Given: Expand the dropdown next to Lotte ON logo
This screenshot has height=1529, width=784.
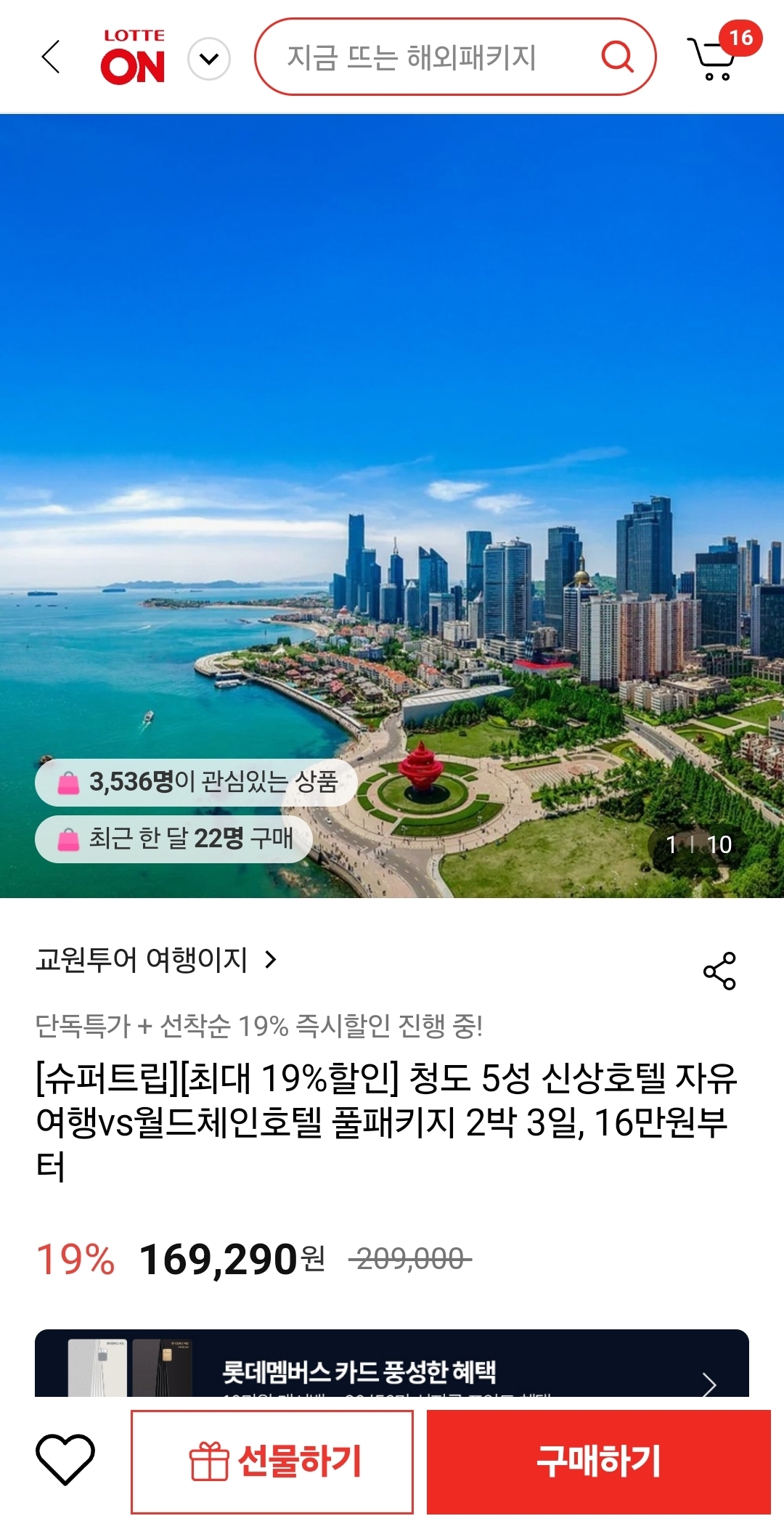Looking at the screenshot, I should click(x=209, y=59).
